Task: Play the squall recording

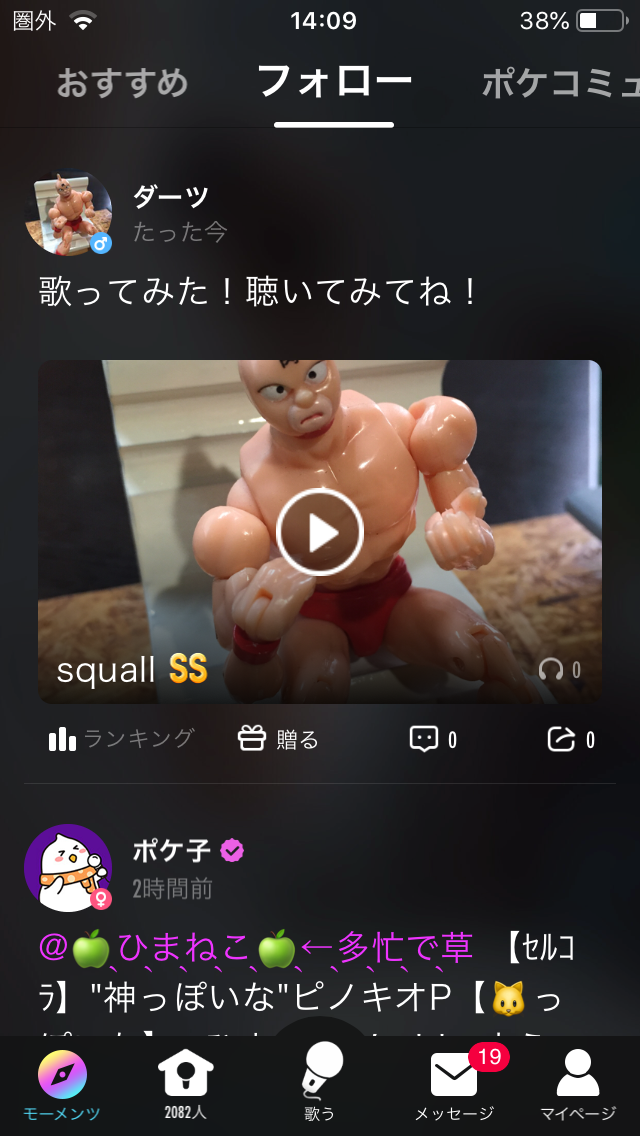Action: tap(320, 532)
